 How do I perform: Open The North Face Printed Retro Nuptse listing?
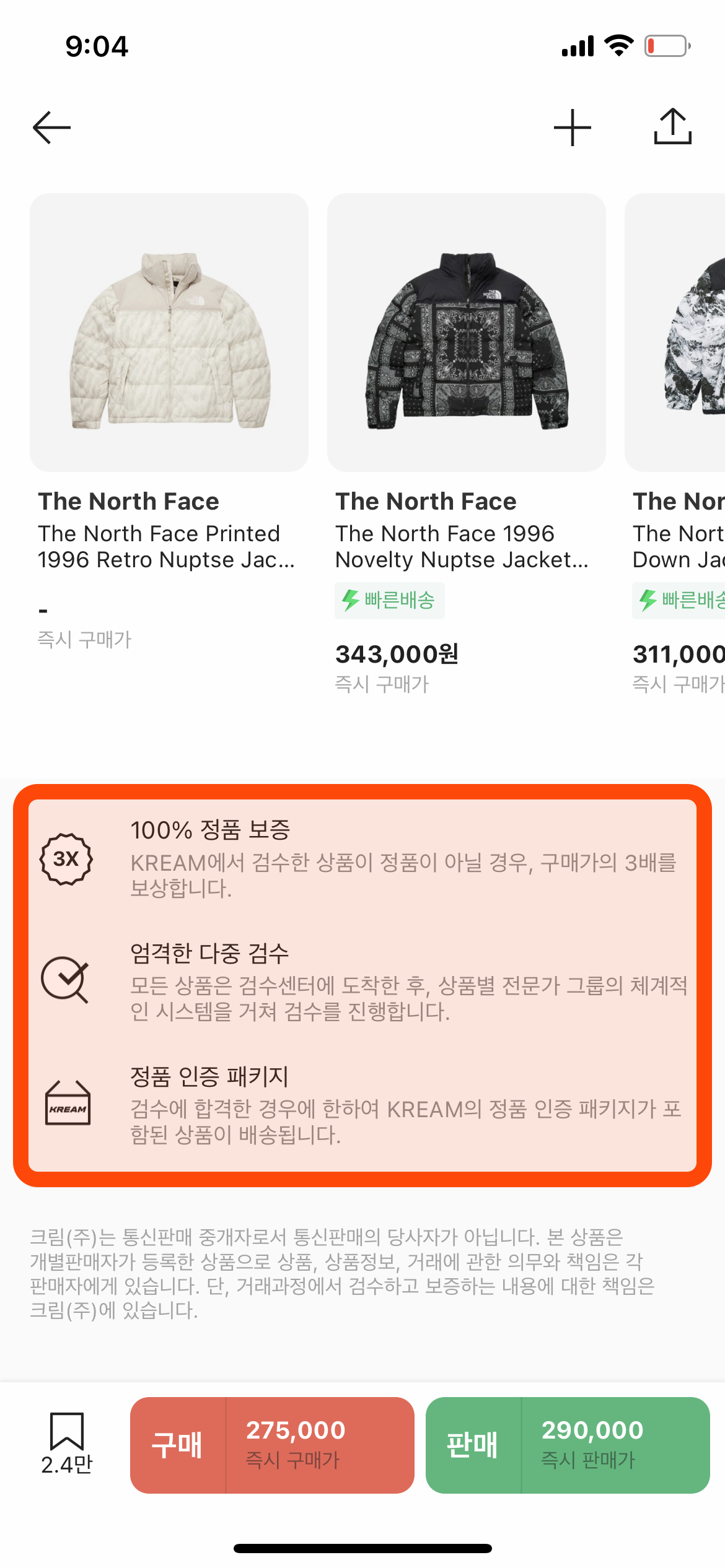169,333
